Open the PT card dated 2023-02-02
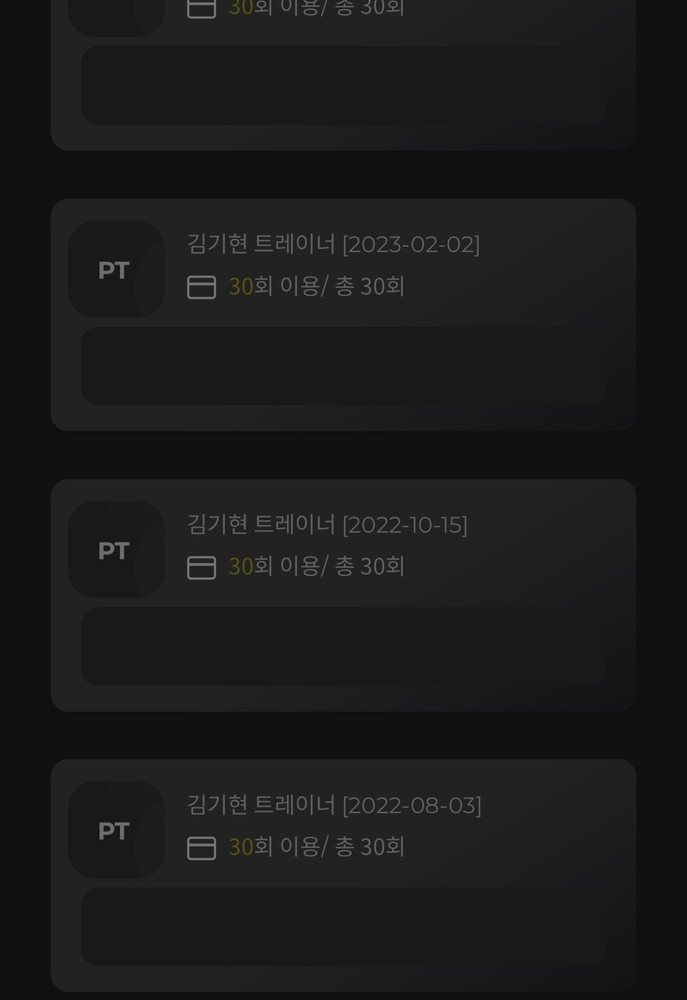The width and height of the screenshot is (687, 1000). [x=343, y=265]
